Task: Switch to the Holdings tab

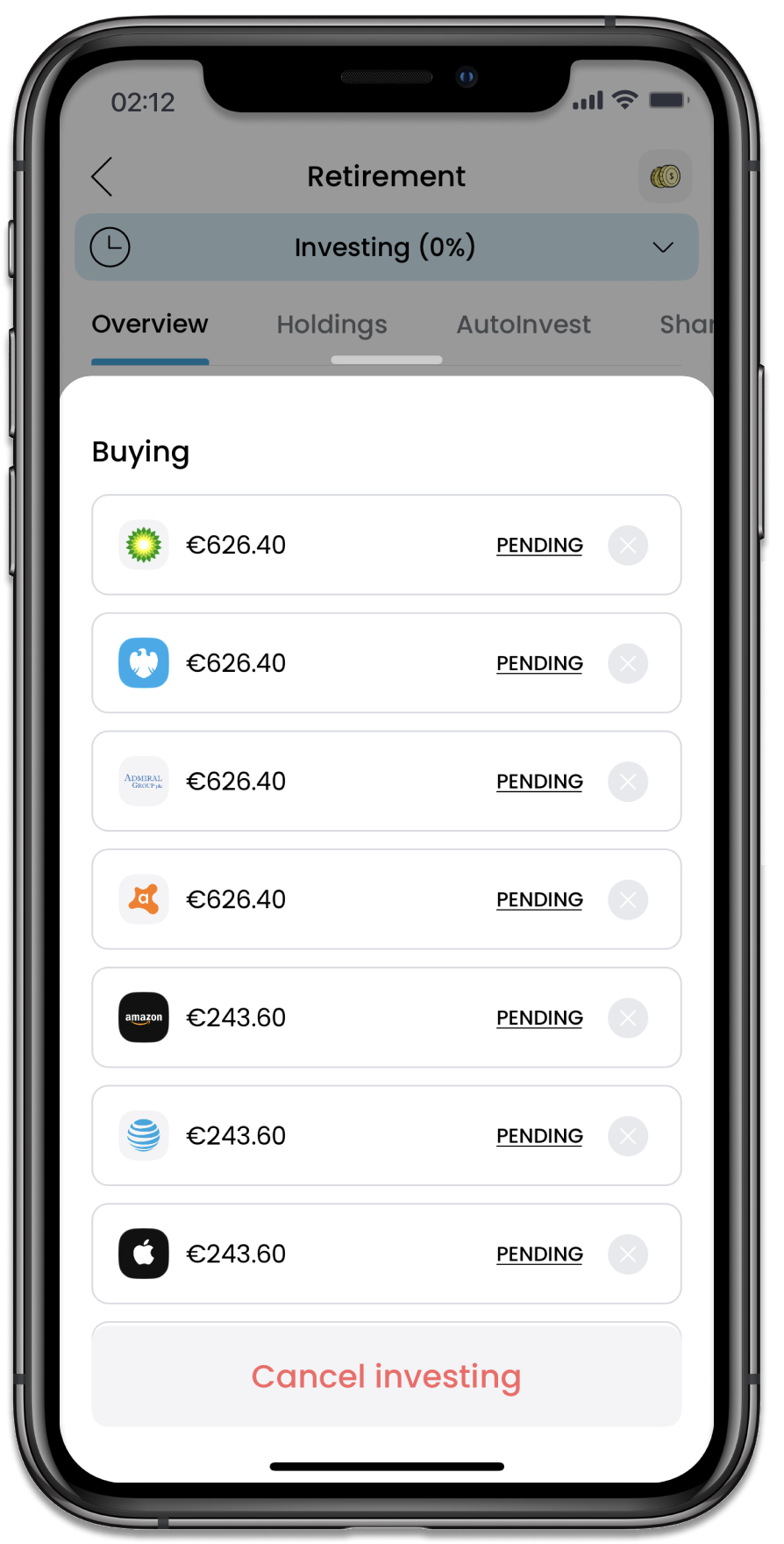Action: [x=331, y=325]
